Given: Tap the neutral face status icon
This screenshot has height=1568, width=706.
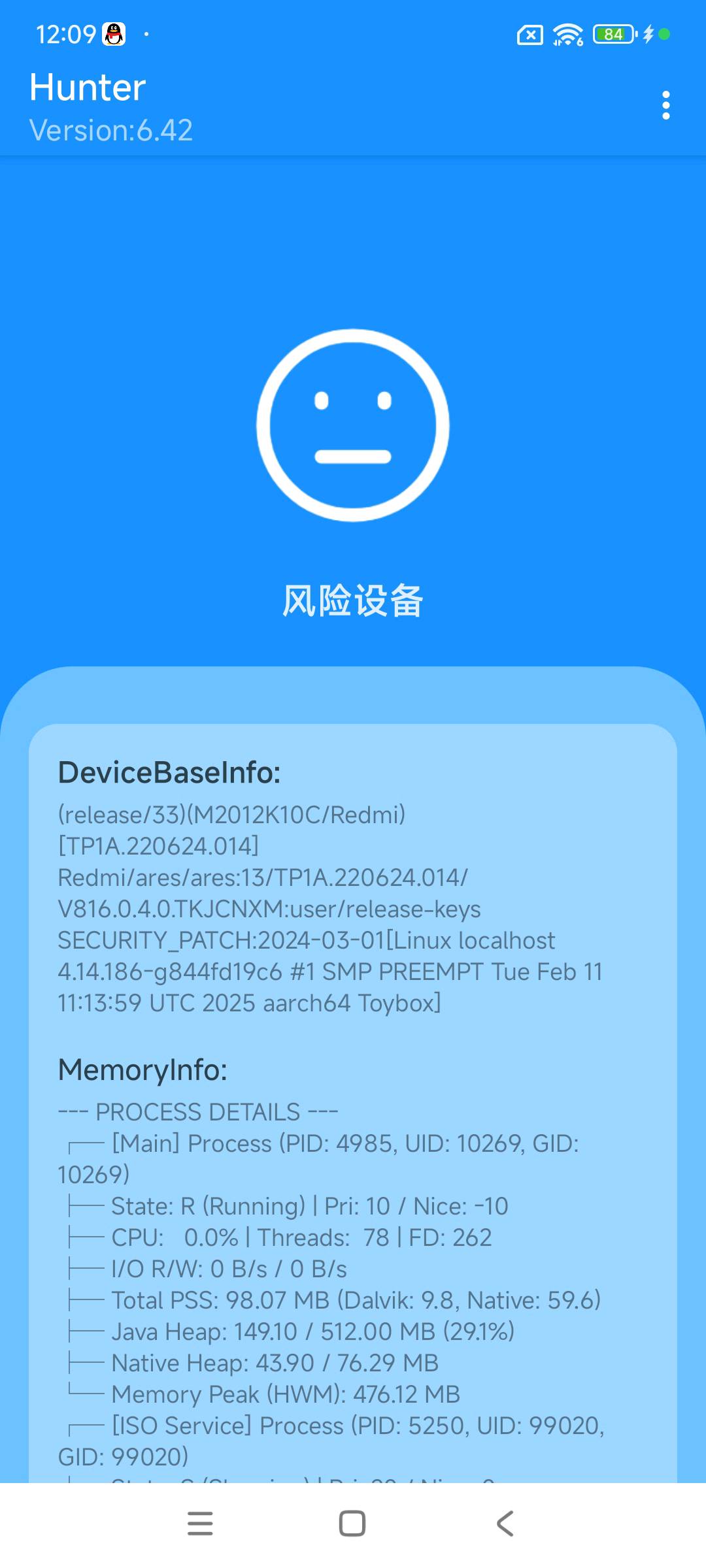Looking at the screenshot, I should [353, 425].
